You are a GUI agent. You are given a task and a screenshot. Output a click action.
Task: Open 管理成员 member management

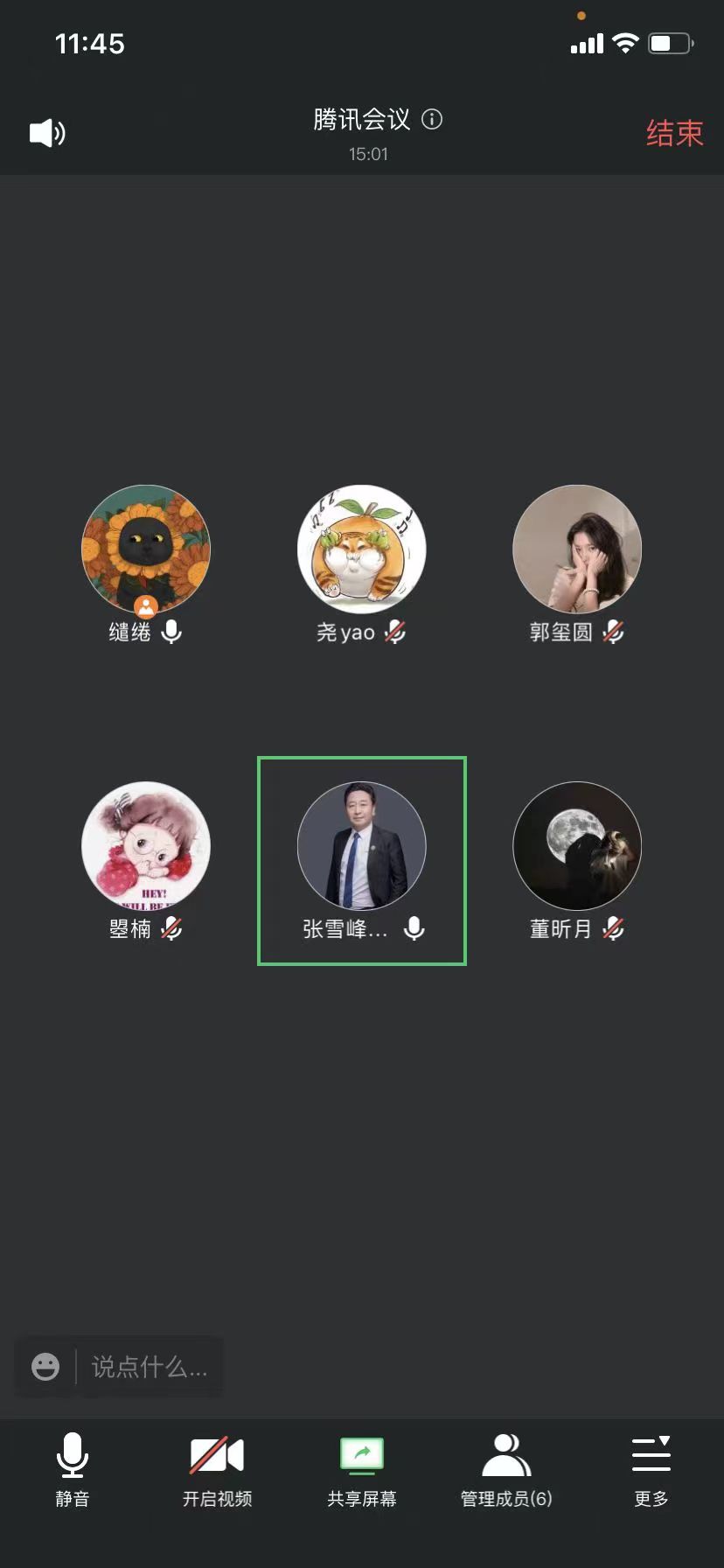point(506,1469)
